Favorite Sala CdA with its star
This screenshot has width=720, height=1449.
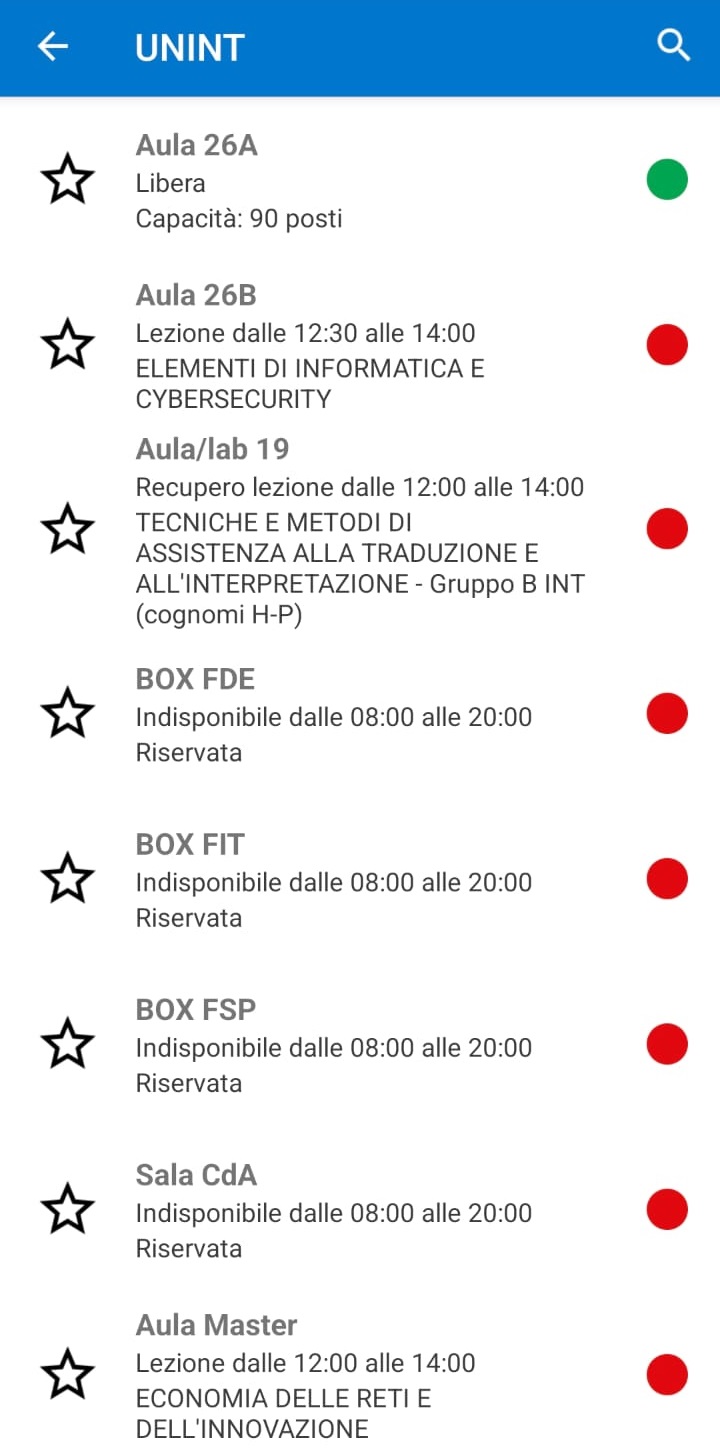(x=67, y=1210)
